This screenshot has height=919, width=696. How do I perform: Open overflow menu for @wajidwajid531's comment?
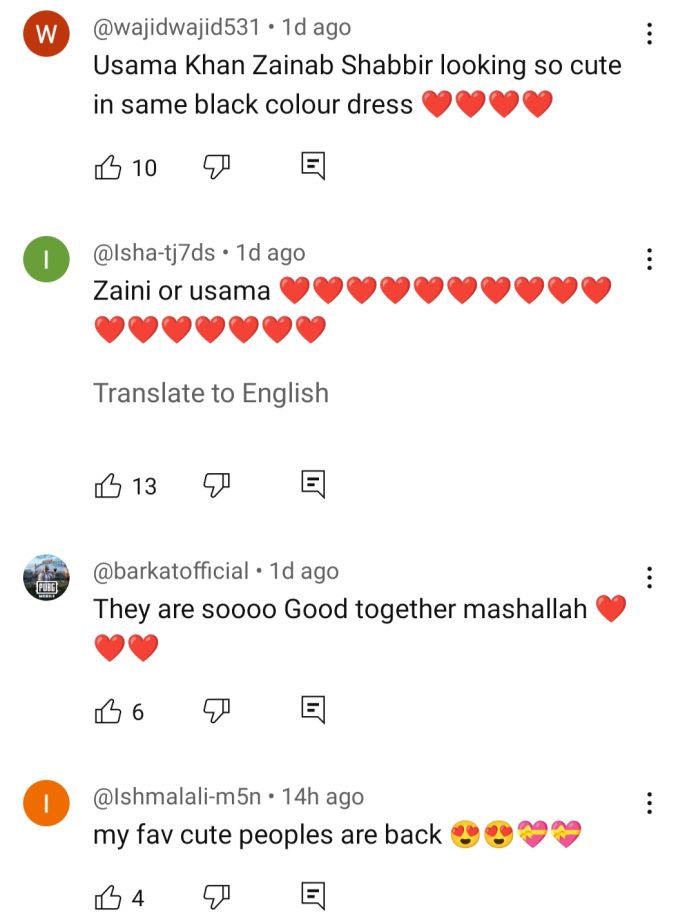(x=650, y=36)
